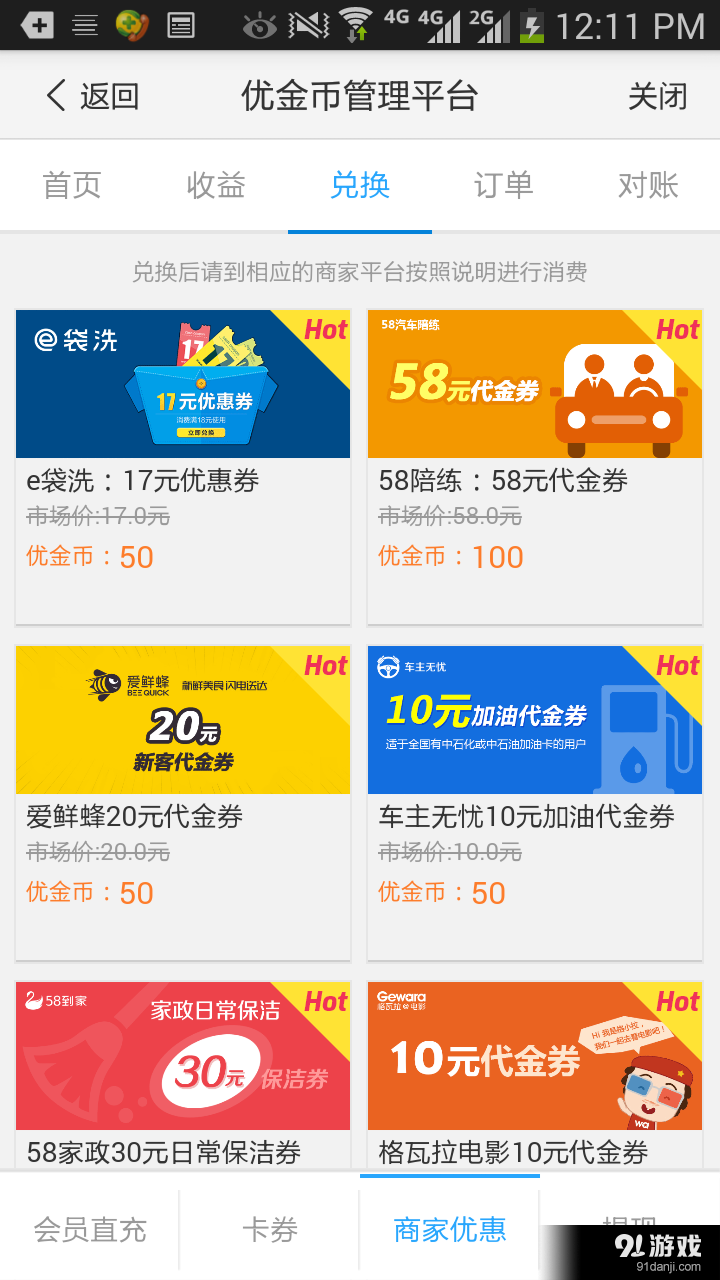Tap the fuel pump graphic on 加油代金券 card
The image size is (720, 1280).
pyautogui.click(x=640, y=740)
